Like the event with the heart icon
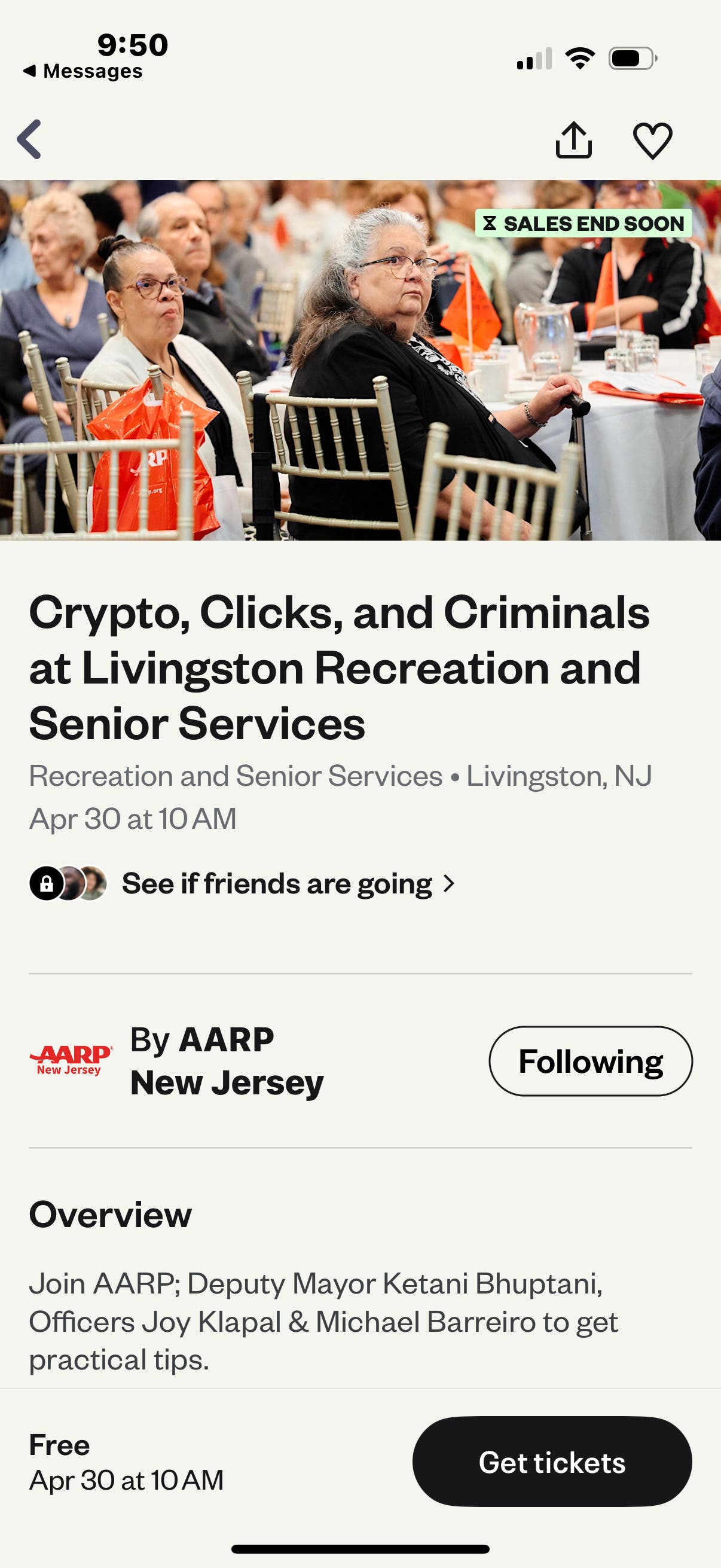721x1568 pixels. point(652,141)
